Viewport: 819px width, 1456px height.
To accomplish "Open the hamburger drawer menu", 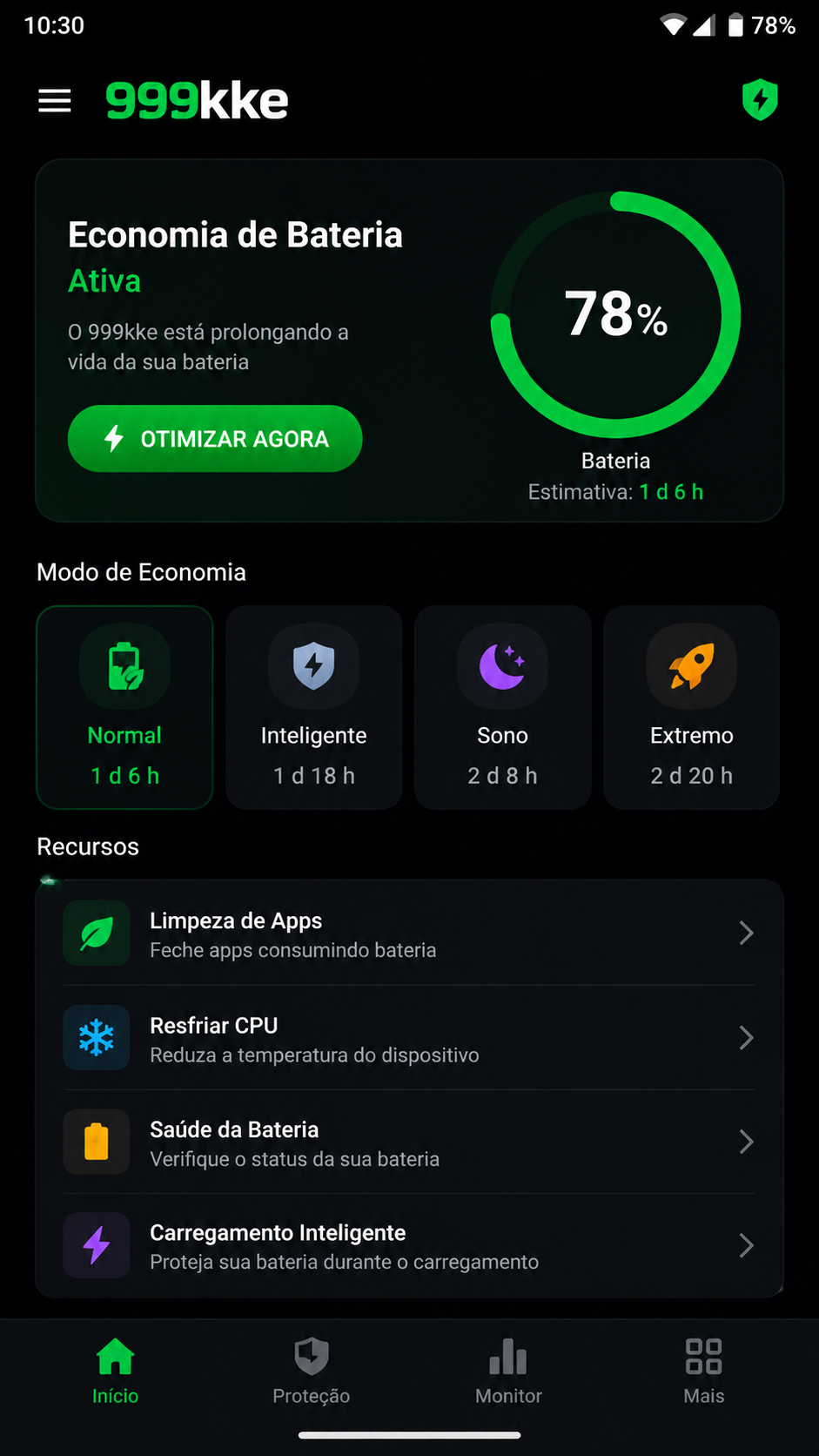I will click(55, 101).
